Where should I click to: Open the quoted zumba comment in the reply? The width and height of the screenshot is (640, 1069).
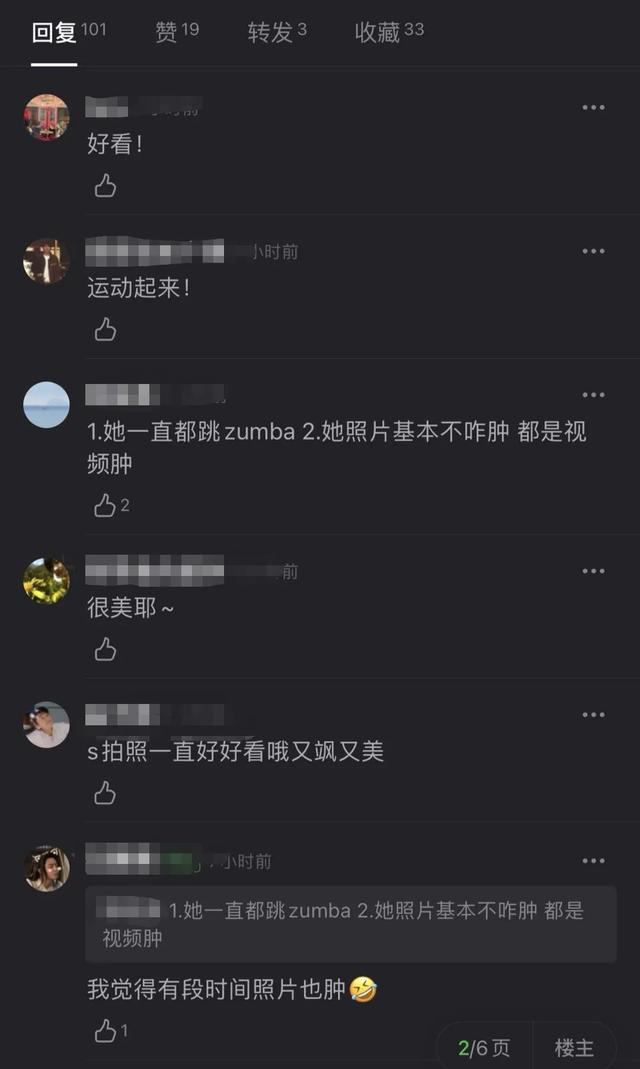click(350, 924)
